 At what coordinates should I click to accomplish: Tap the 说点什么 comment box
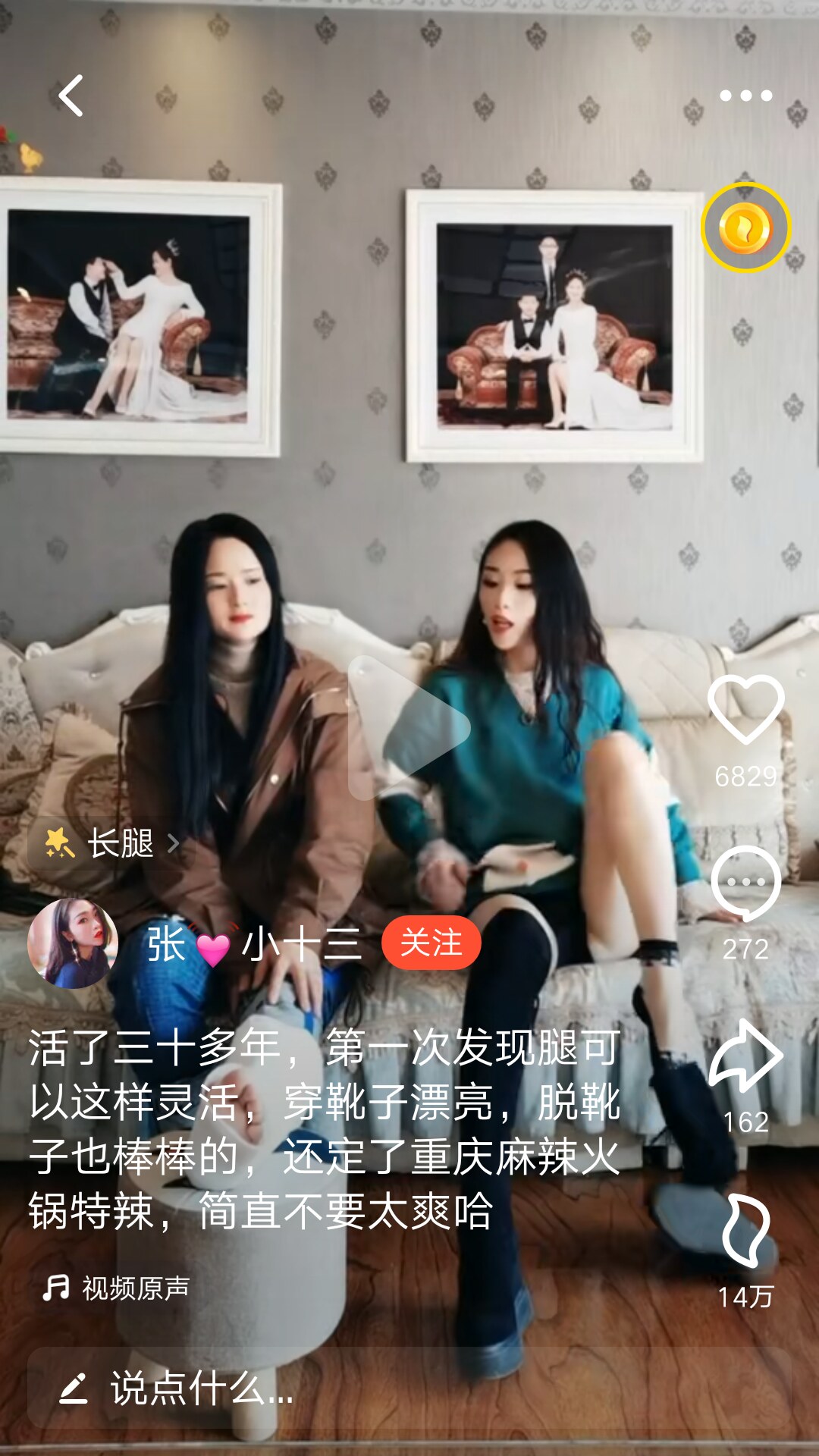coord(409,1389)
